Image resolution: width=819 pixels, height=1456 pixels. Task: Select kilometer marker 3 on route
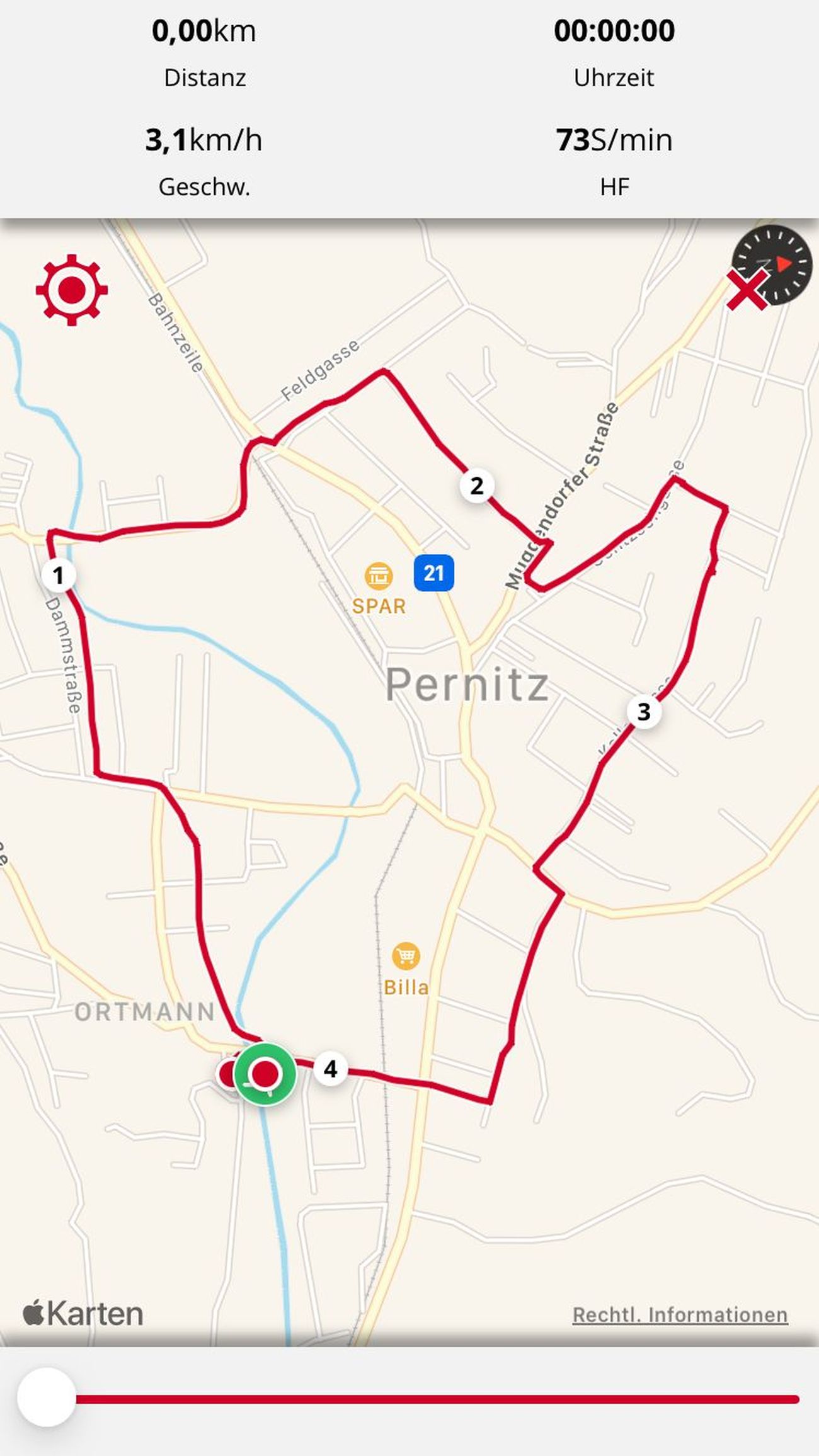point(643,712)
